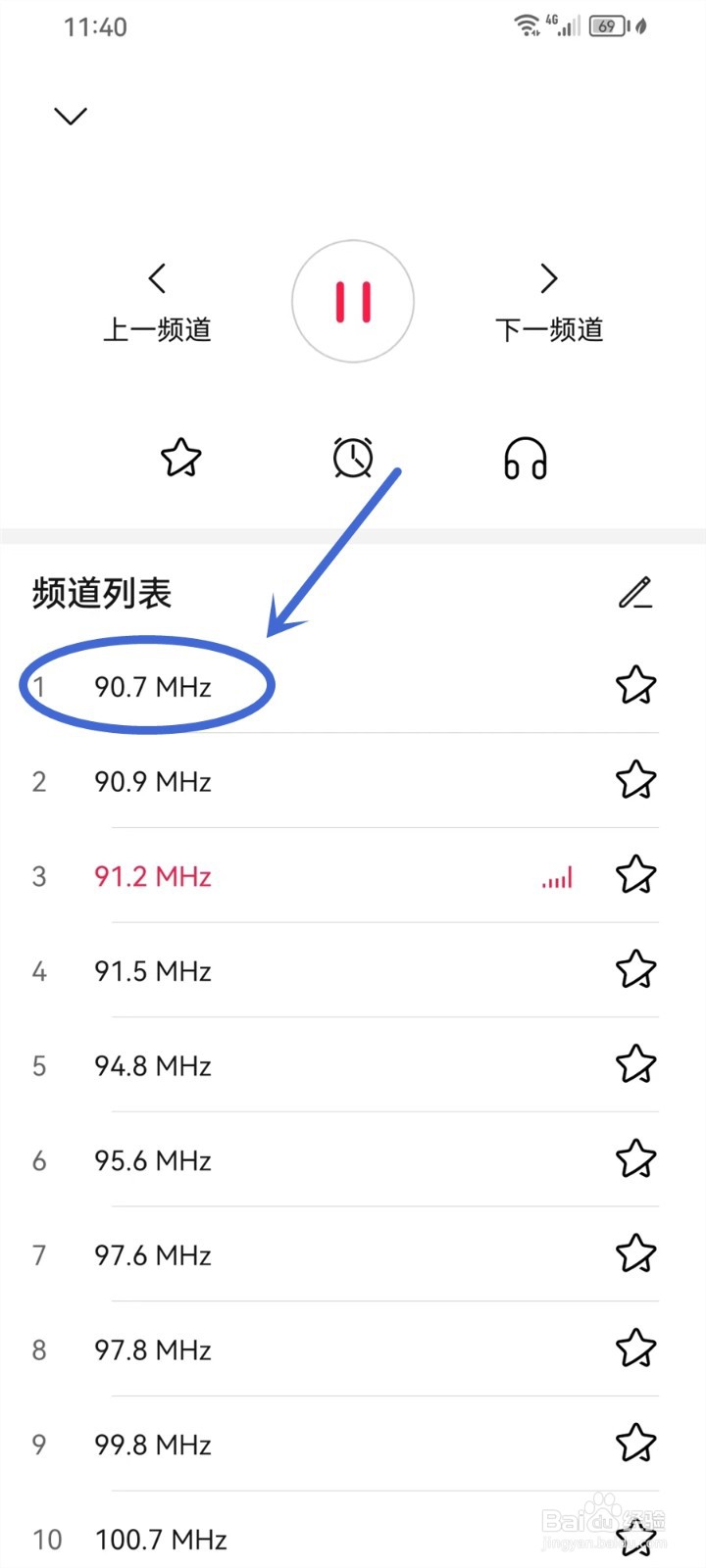706x1568 pixels.
Task: Add 95.6 MHz to favorites
Action: (x=635, y=1159)
